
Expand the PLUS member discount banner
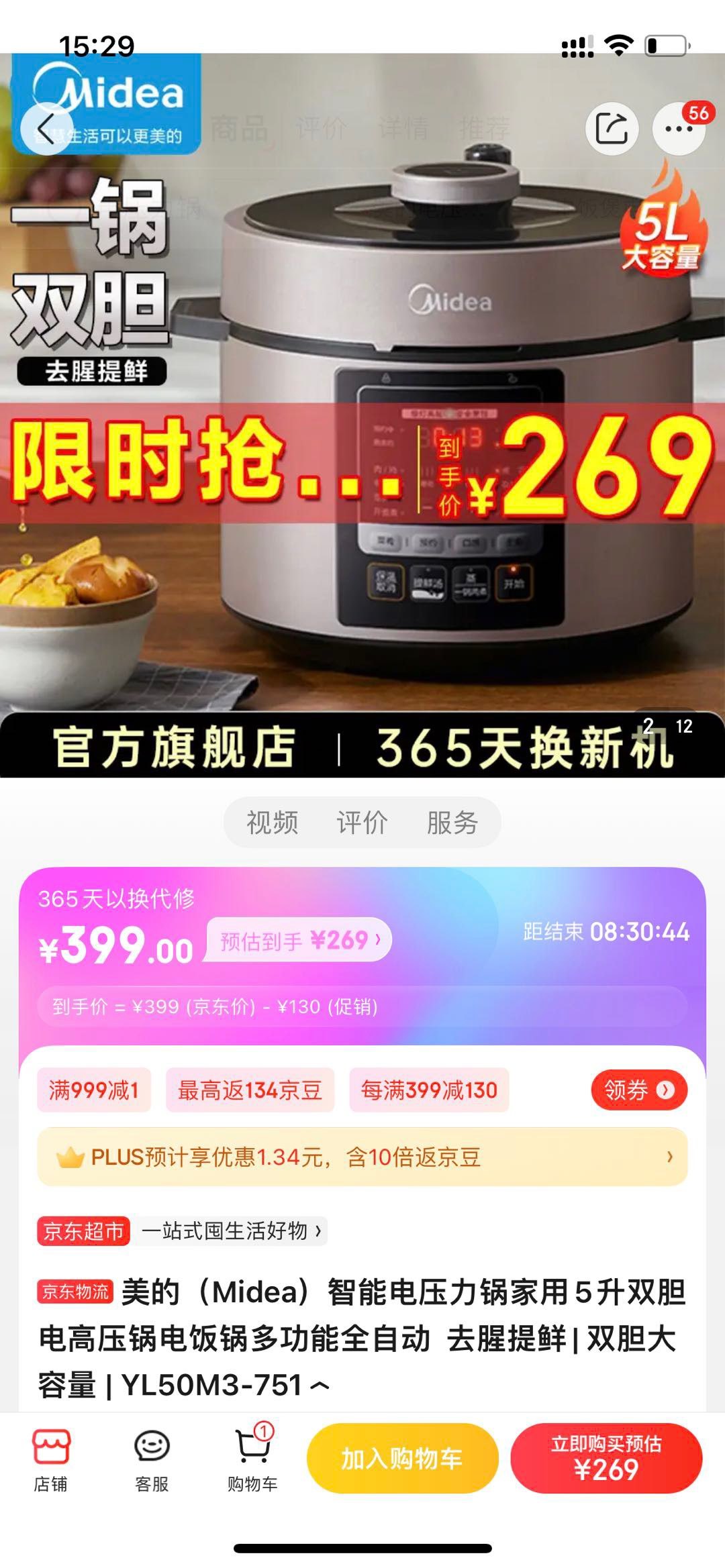(362, 1157)
